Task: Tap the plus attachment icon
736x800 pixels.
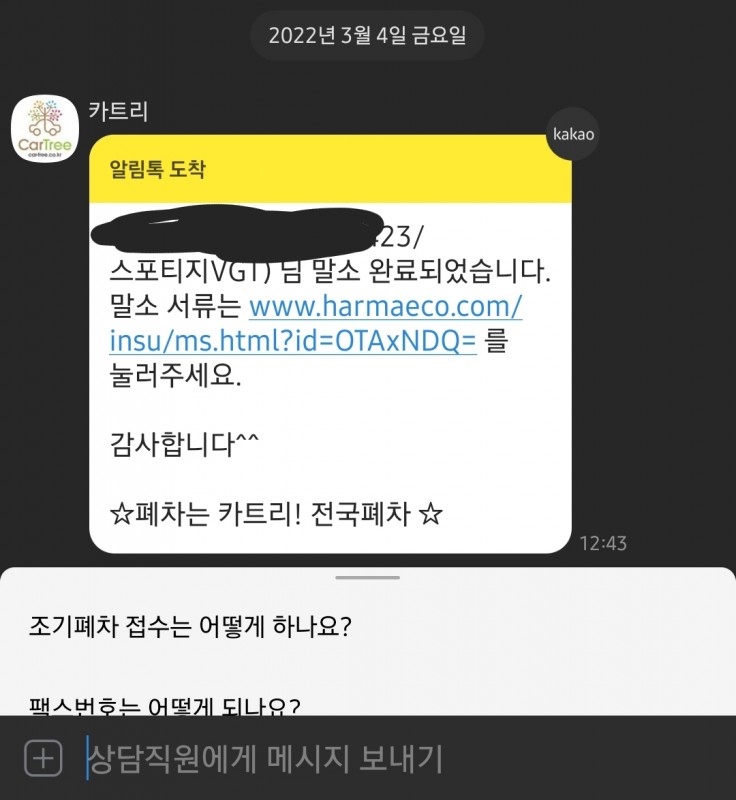Action: (x=42, y=759)
